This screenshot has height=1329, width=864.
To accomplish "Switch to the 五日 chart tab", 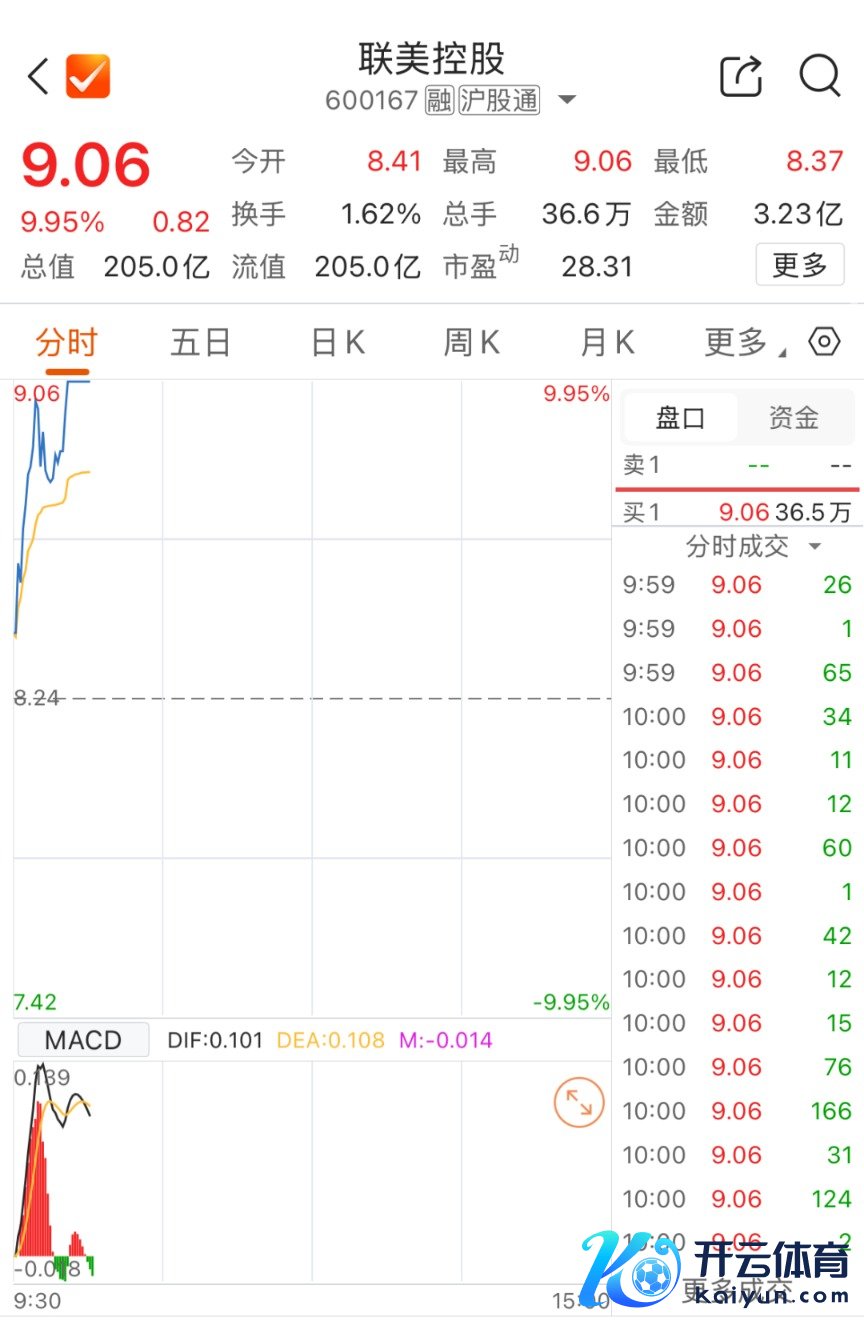I will tap(200, 343).
